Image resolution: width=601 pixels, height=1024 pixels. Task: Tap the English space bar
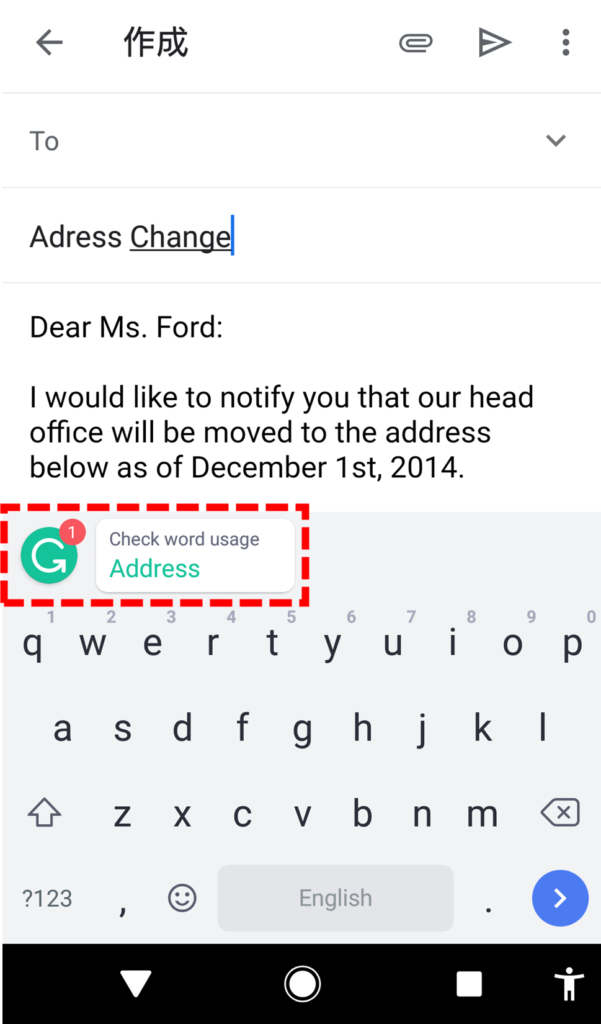tap(335, 898)
